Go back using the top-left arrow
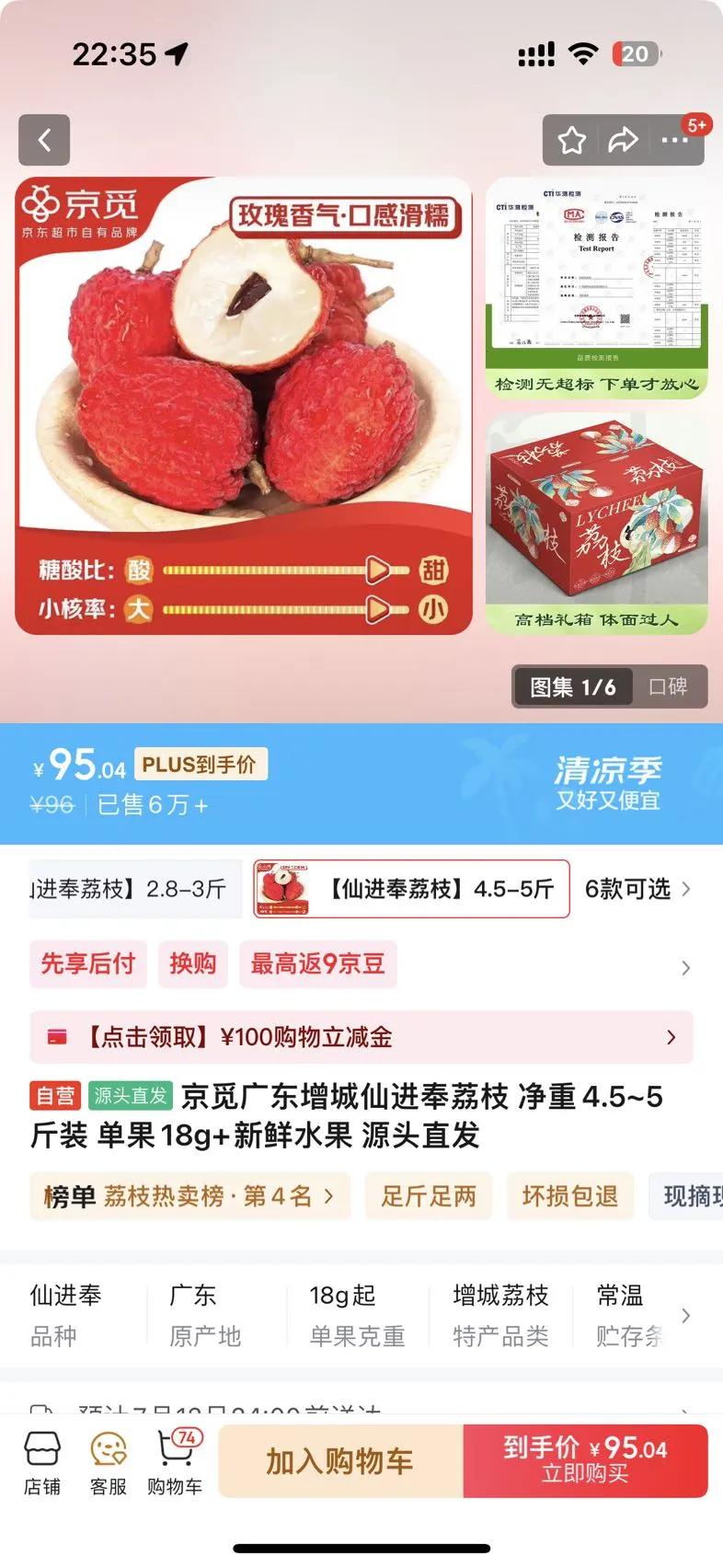Viewport: 723px width, 1568px height. point(44,140)
